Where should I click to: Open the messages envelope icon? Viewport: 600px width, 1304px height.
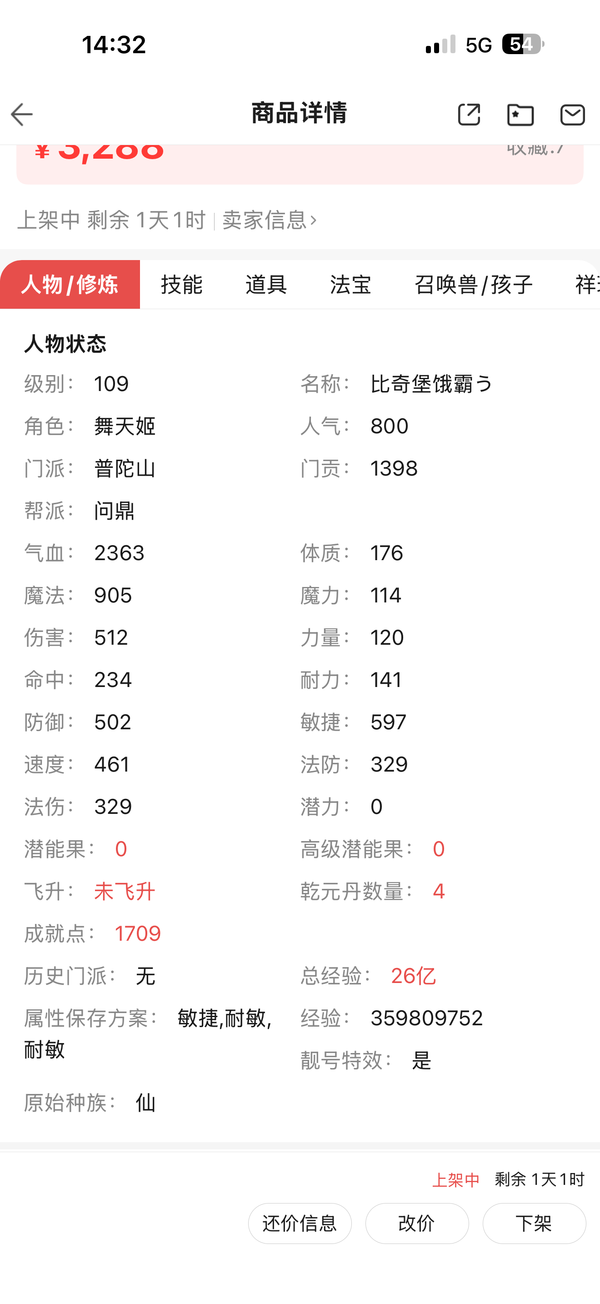(x=572, y=114)
